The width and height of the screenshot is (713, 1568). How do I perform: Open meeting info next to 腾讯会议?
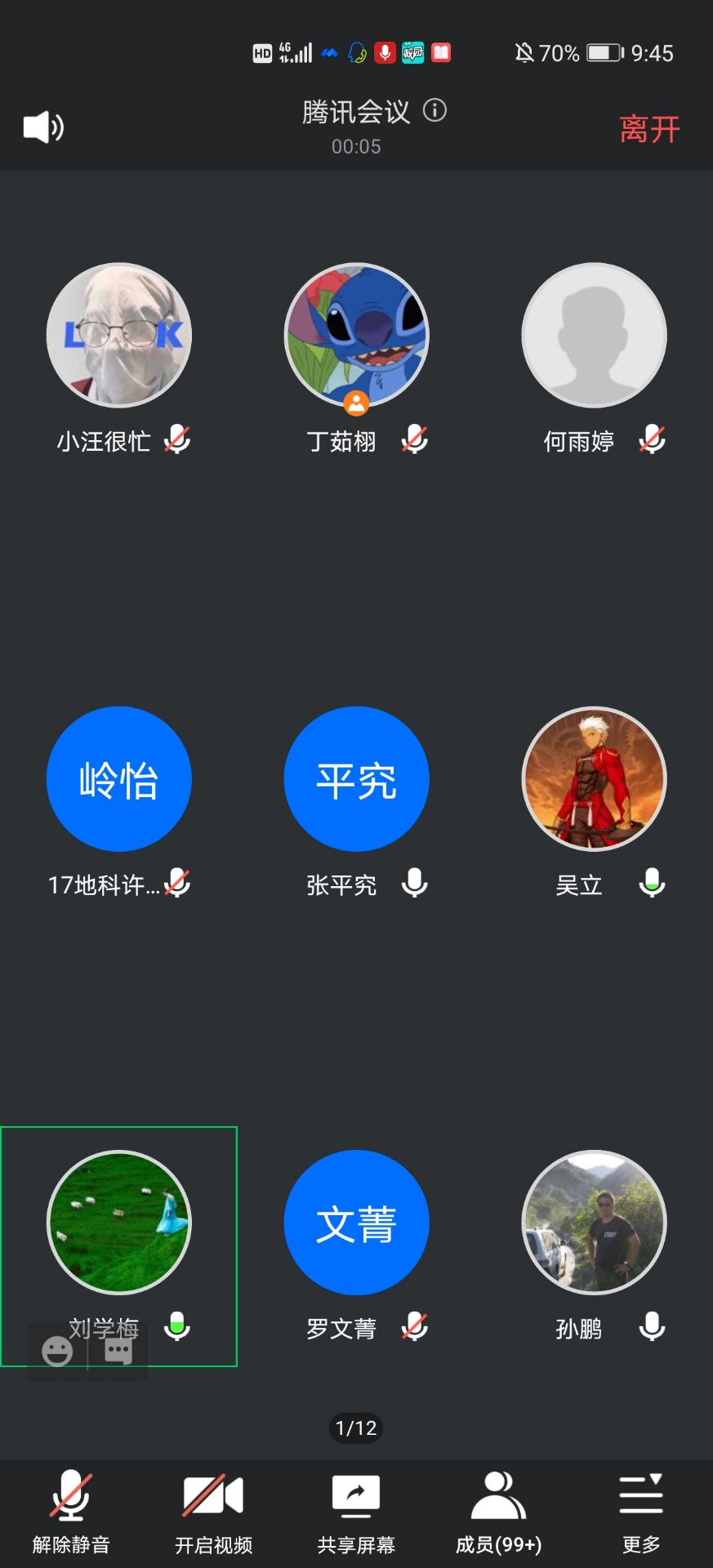[434, 110]
